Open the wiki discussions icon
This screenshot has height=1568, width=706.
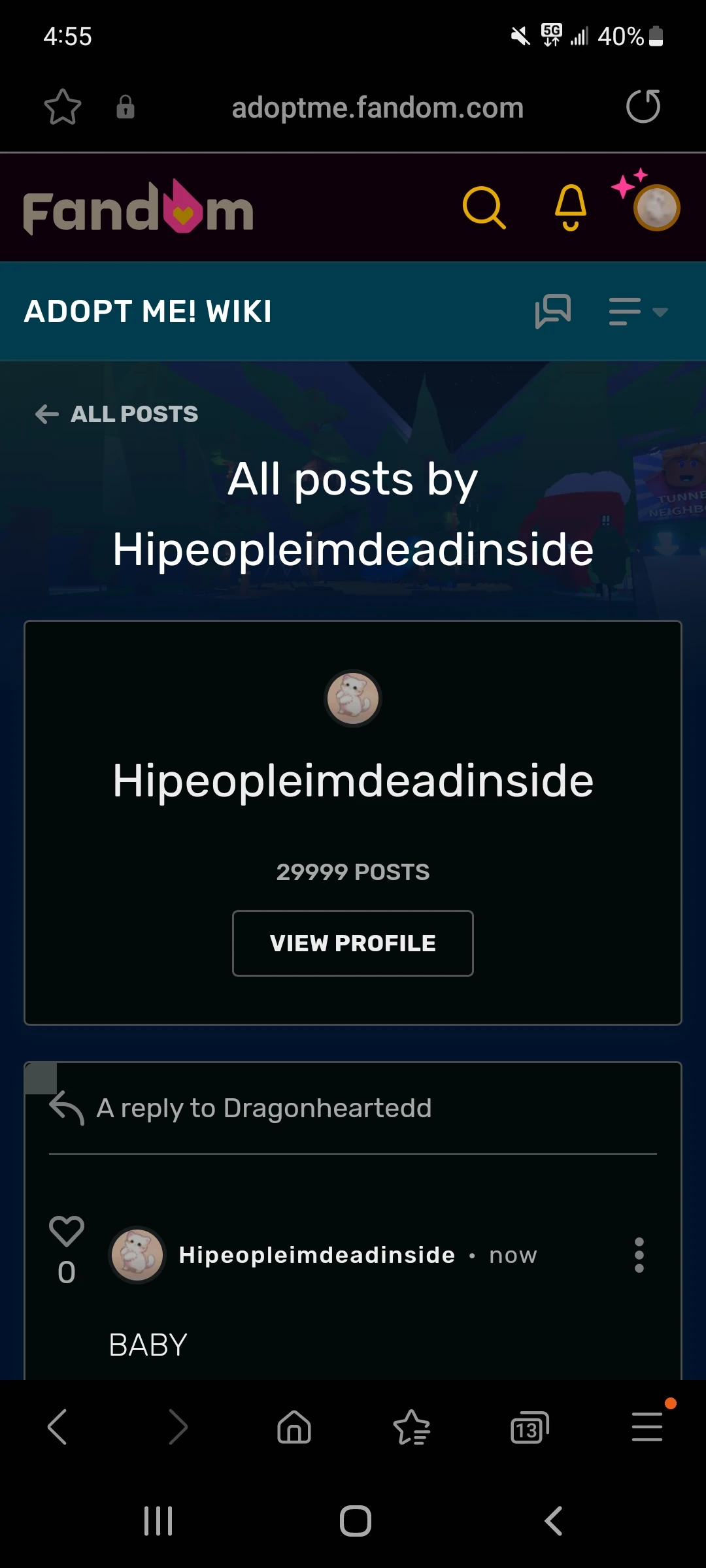point(553,311)
